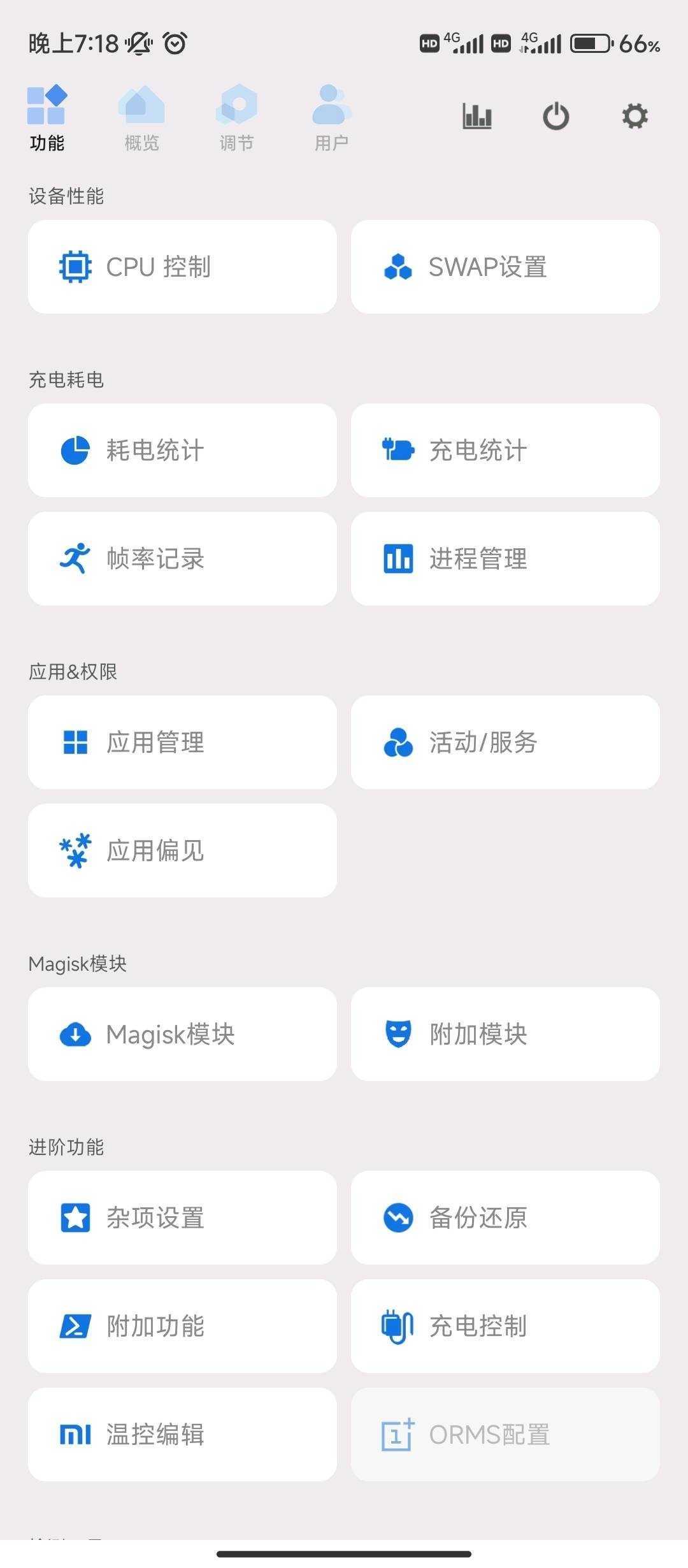
Task: Switch to the 用户 tab
Action: click(331, 119)
